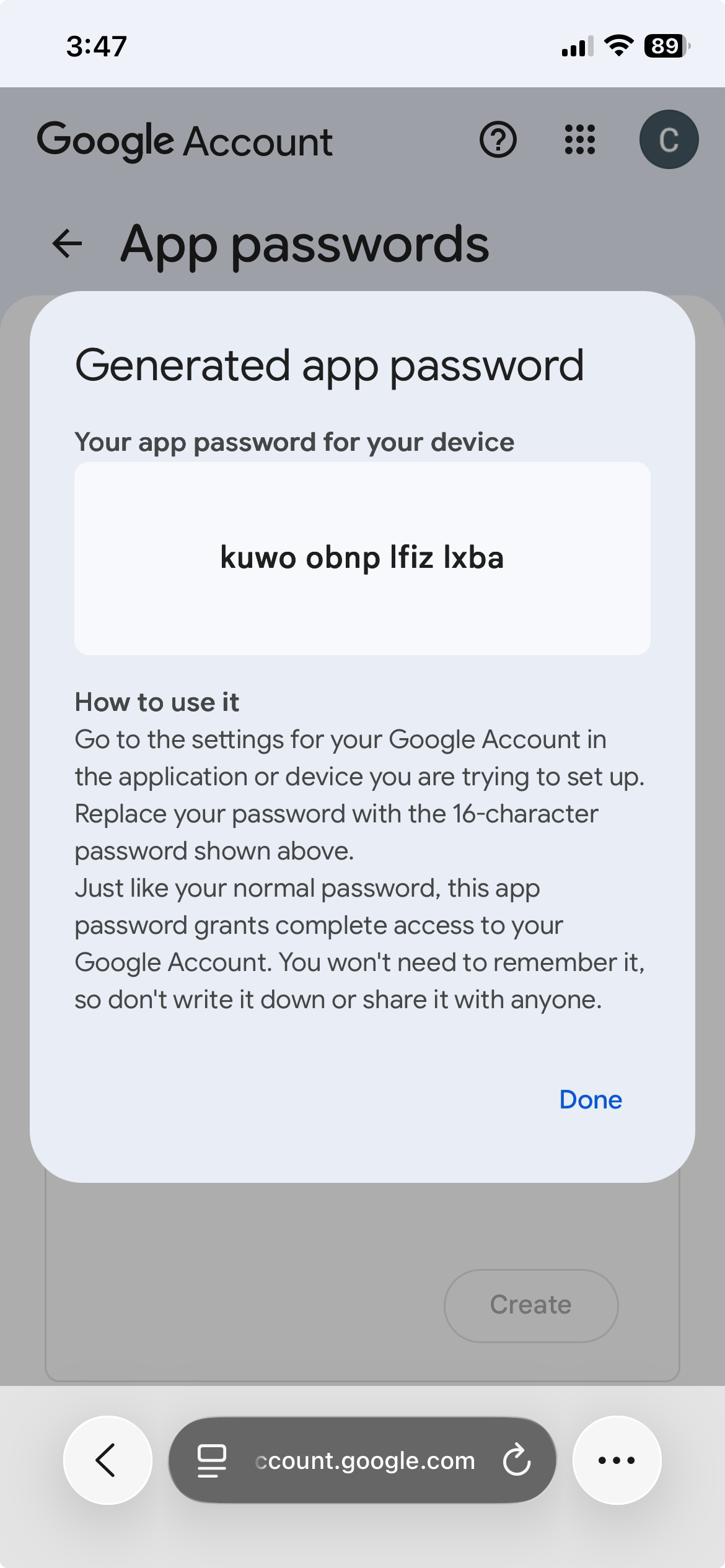Open the Google Account help icon

point(498,139)
